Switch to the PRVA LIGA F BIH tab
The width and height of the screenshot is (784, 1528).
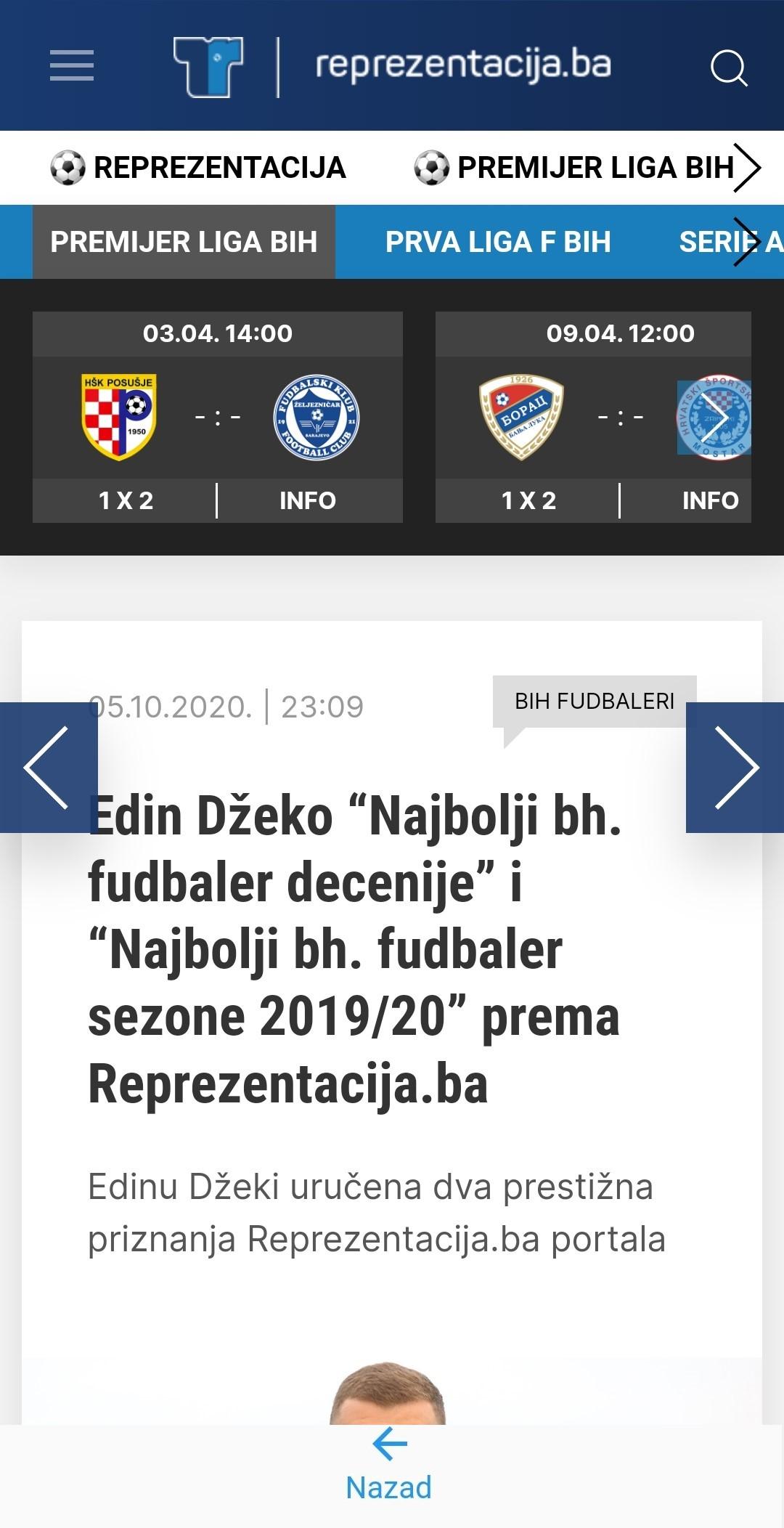(x=499, y=243)
